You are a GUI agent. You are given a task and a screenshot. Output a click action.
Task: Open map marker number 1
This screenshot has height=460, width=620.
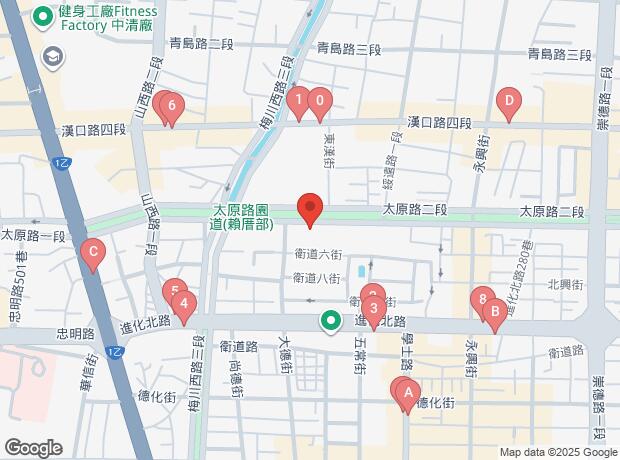298,100
